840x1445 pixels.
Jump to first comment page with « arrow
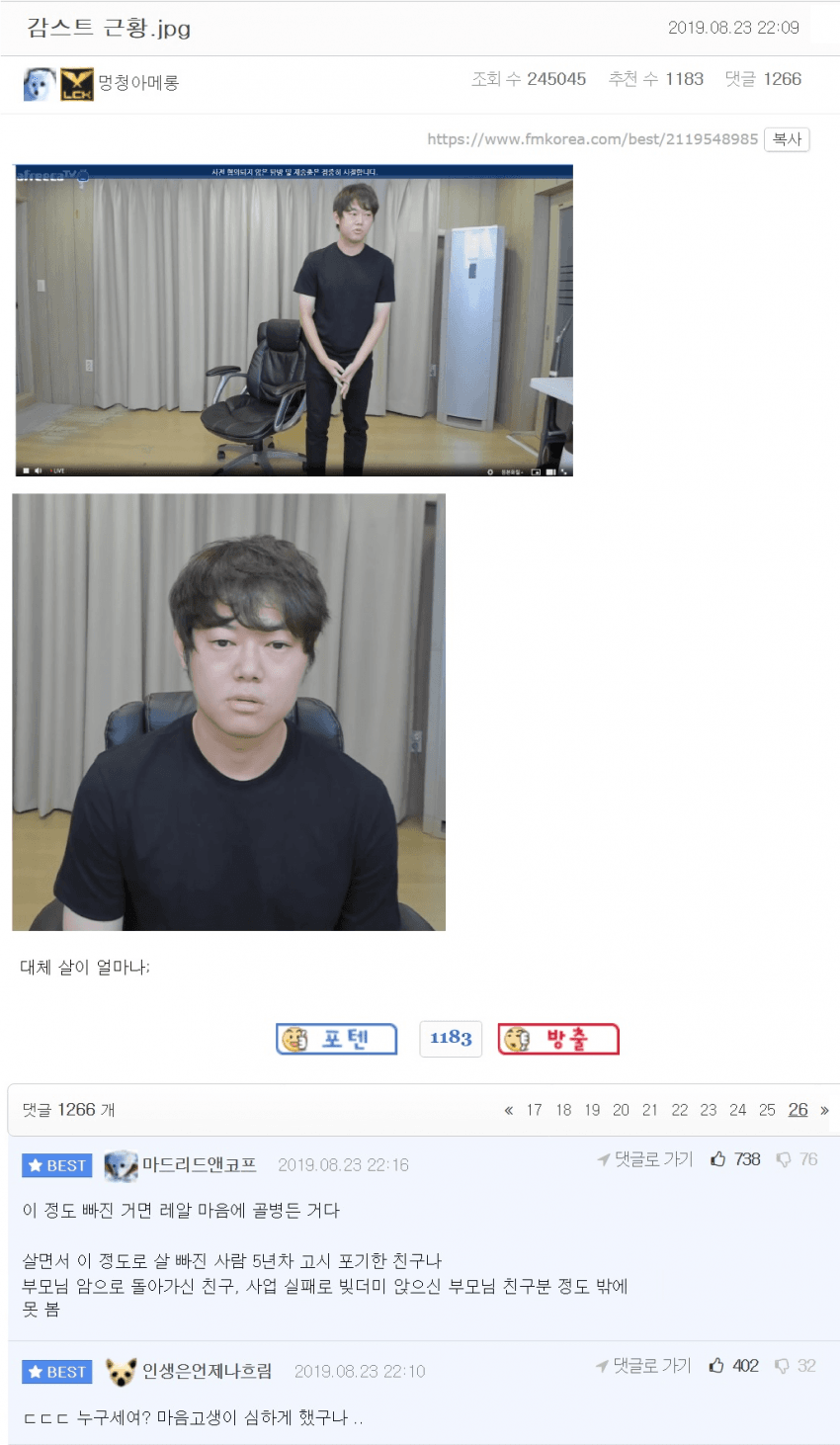point(508,1110)
